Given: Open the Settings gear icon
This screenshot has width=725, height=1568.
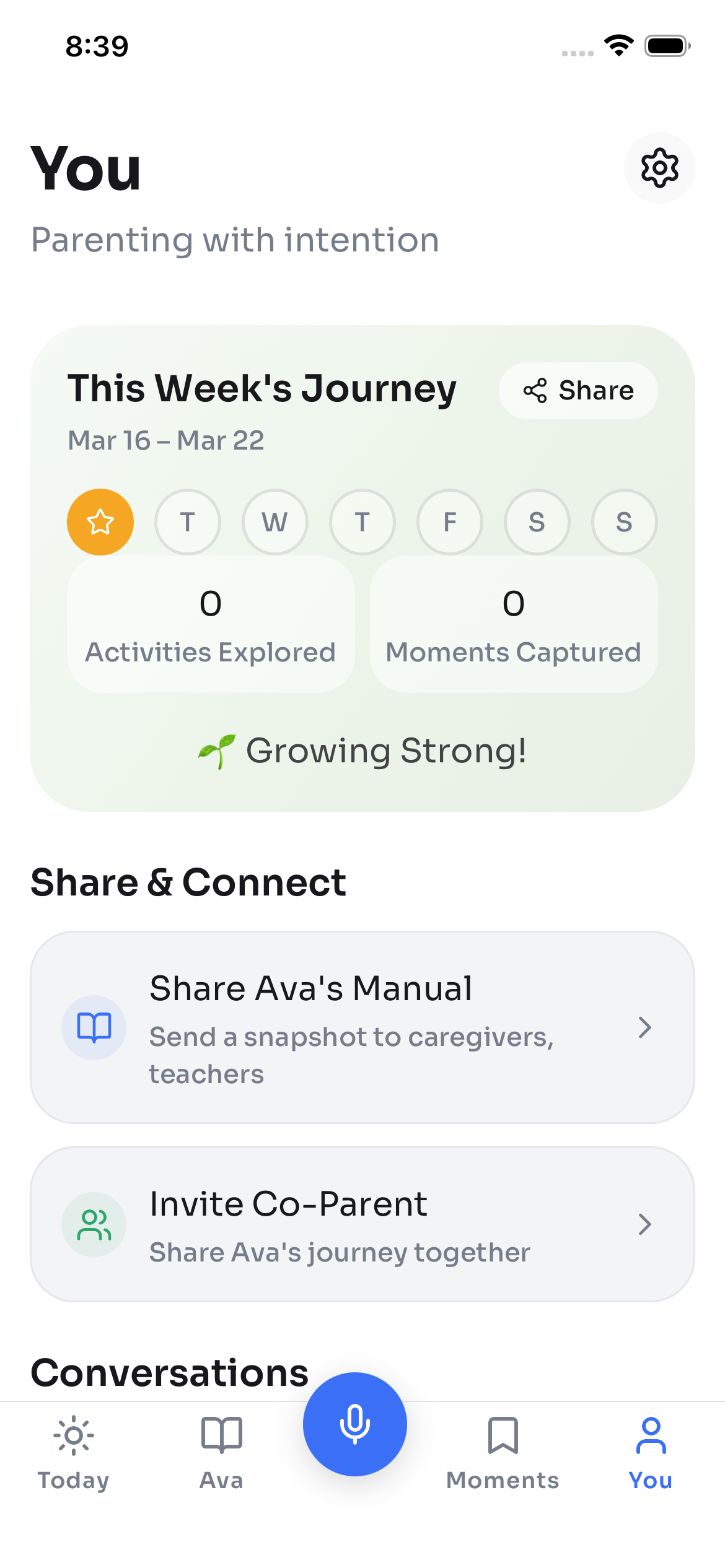Looking at the screenshot, I should tap(659, 167).
